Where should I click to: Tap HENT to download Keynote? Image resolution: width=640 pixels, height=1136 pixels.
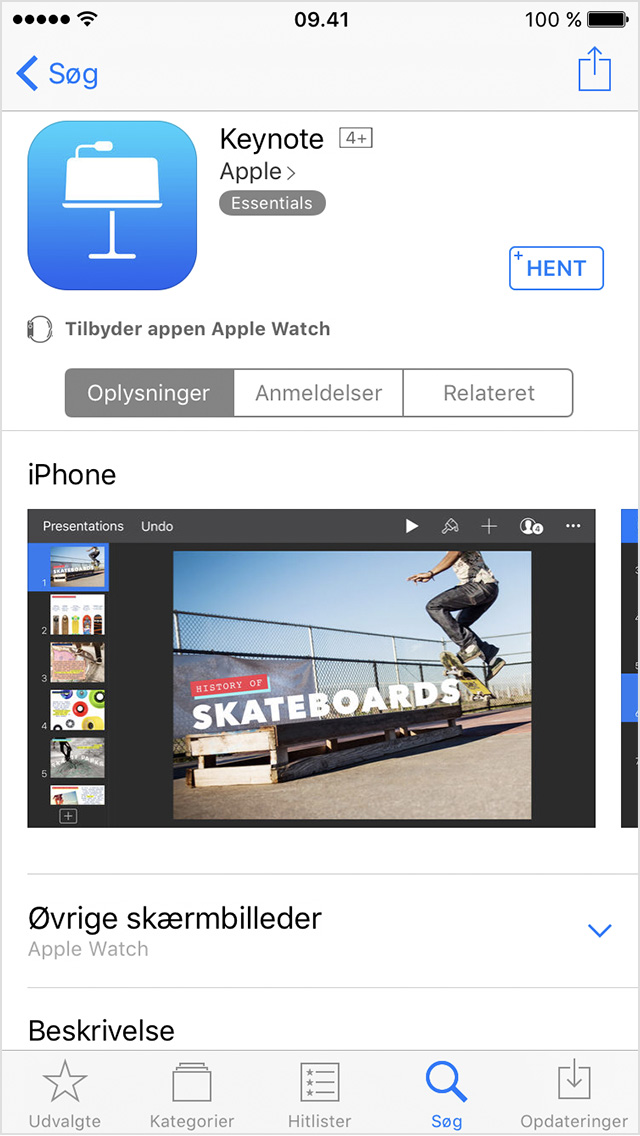(557, 269)
